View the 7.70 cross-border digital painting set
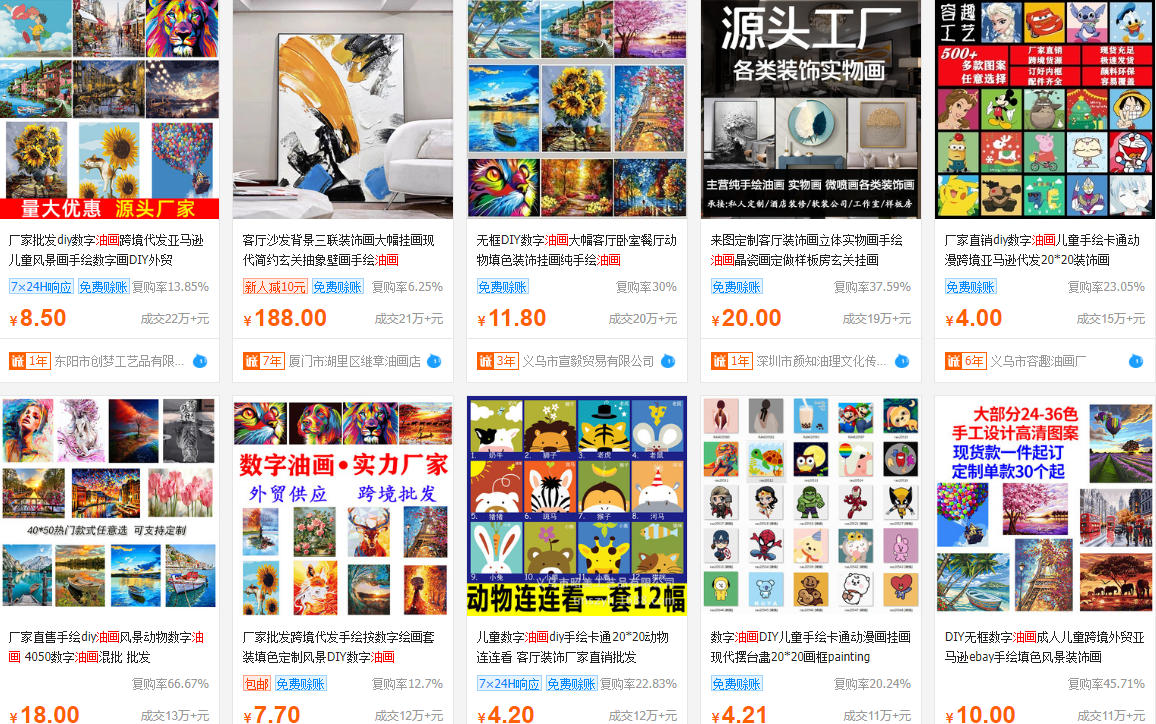The image size is (1156, 724). coord(343,503)
